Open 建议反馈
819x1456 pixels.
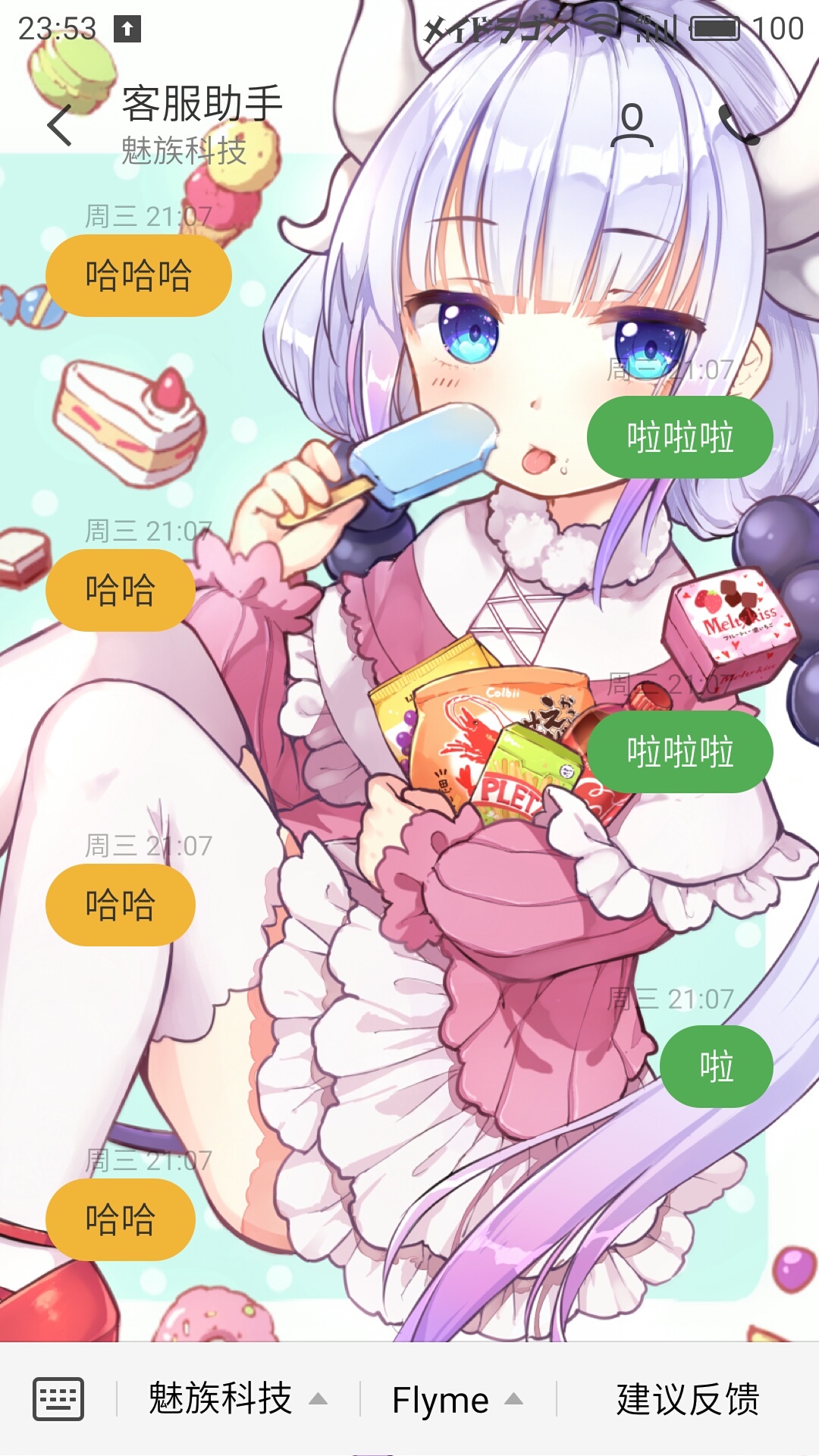pyautogui.click(x=688, y=1398)
